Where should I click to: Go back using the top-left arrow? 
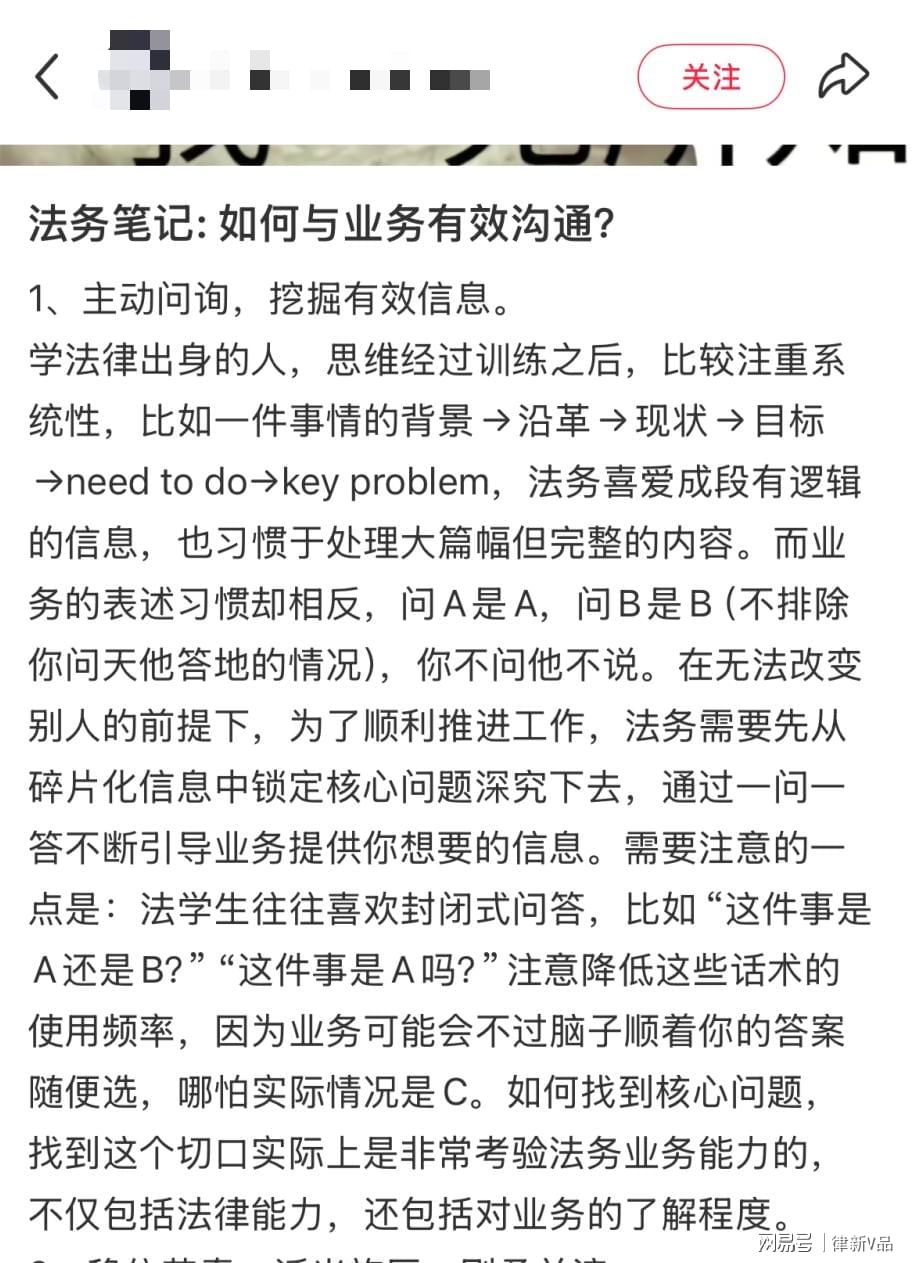point(47,77)
